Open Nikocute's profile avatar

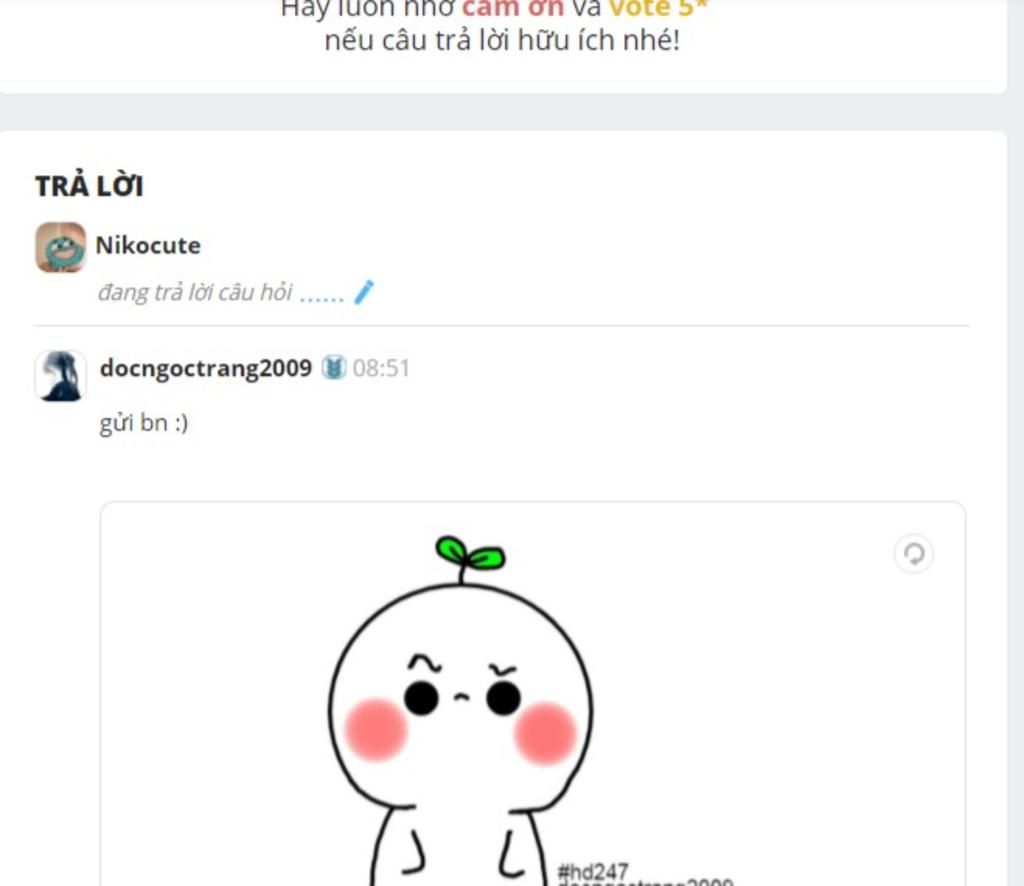61,247
